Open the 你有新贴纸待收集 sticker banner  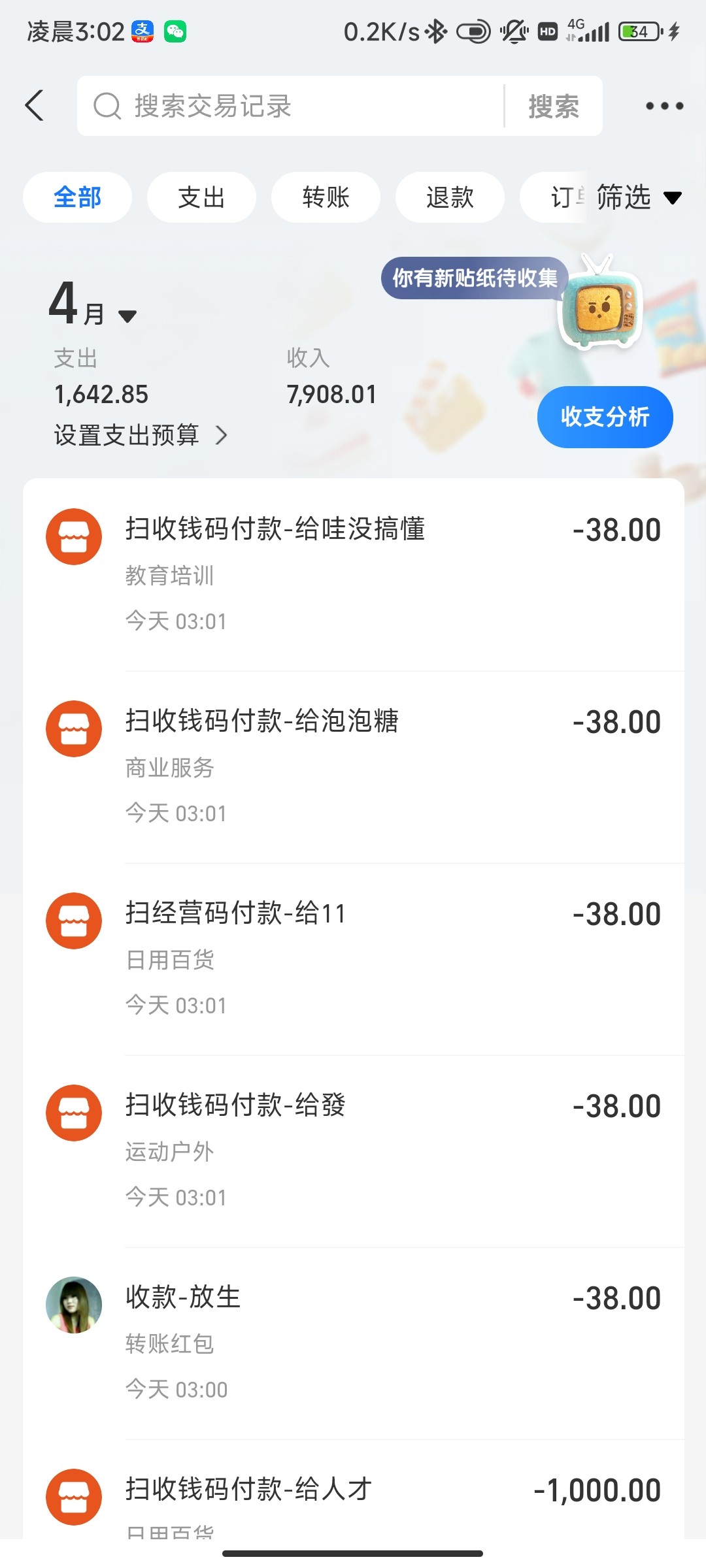click(x=475, y=278)
